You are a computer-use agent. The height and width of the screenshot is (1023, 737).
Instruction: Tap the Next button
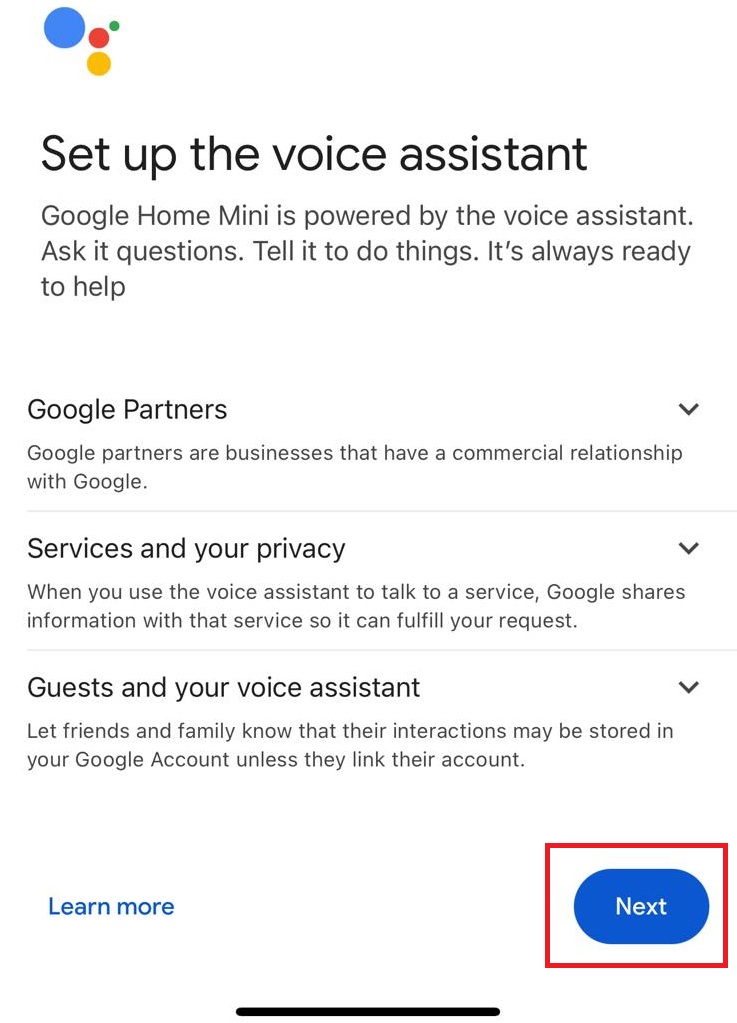pyautogui.click(x=641, y=906)
